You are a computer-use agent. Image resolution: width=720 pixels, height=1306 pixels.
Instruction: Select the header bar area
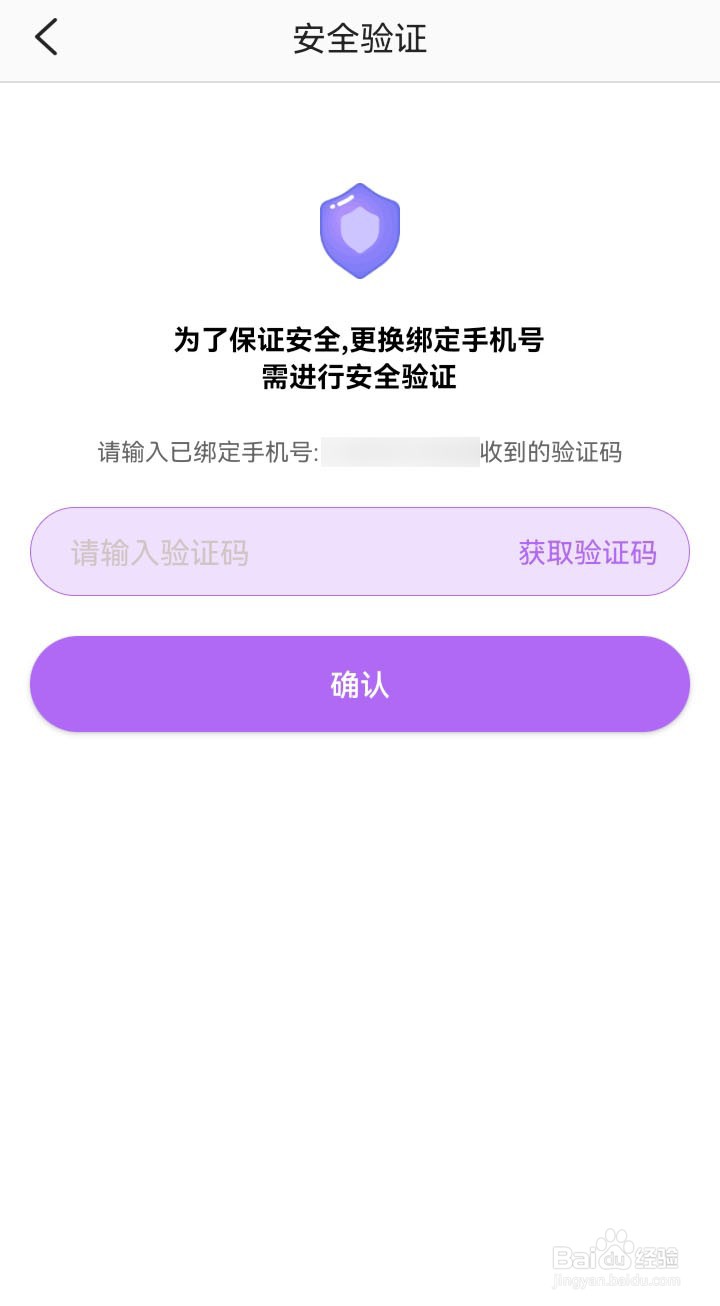(360, 40)
